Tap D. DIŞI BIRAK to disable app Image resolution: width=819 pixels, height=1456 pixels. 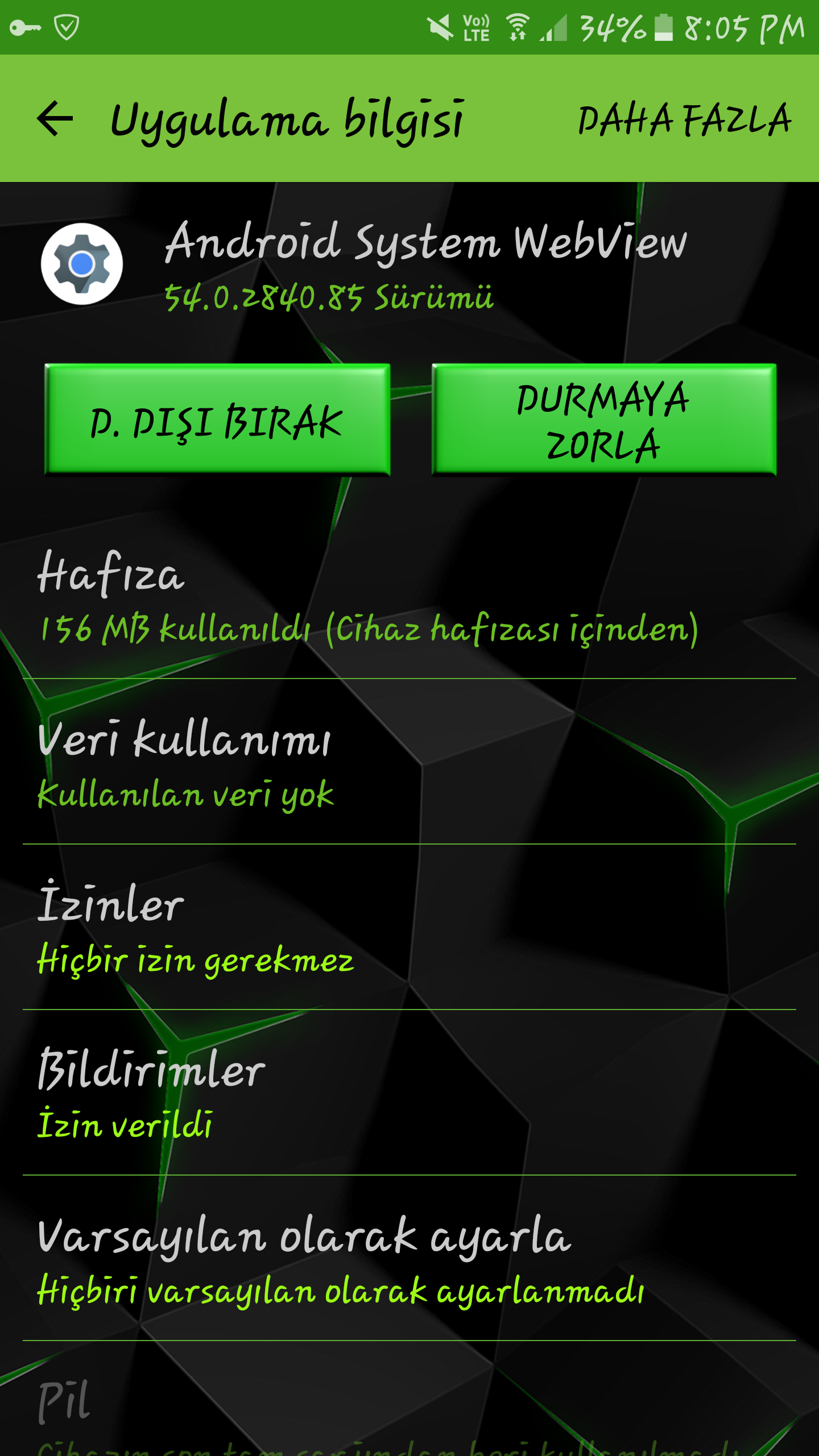point(217,420)
